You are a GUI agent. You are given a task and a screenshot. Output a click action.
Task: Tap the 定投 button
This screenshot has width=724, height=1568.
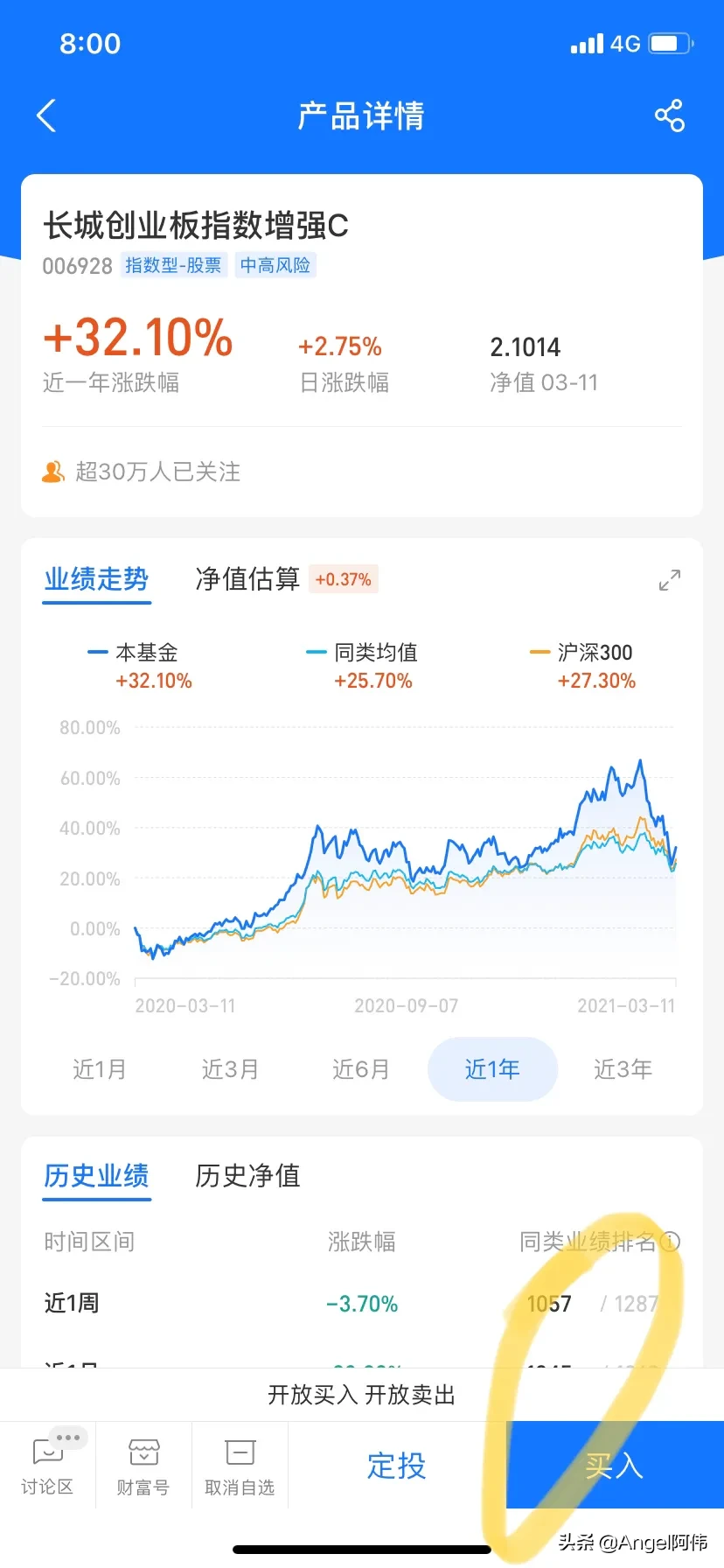397,1465
